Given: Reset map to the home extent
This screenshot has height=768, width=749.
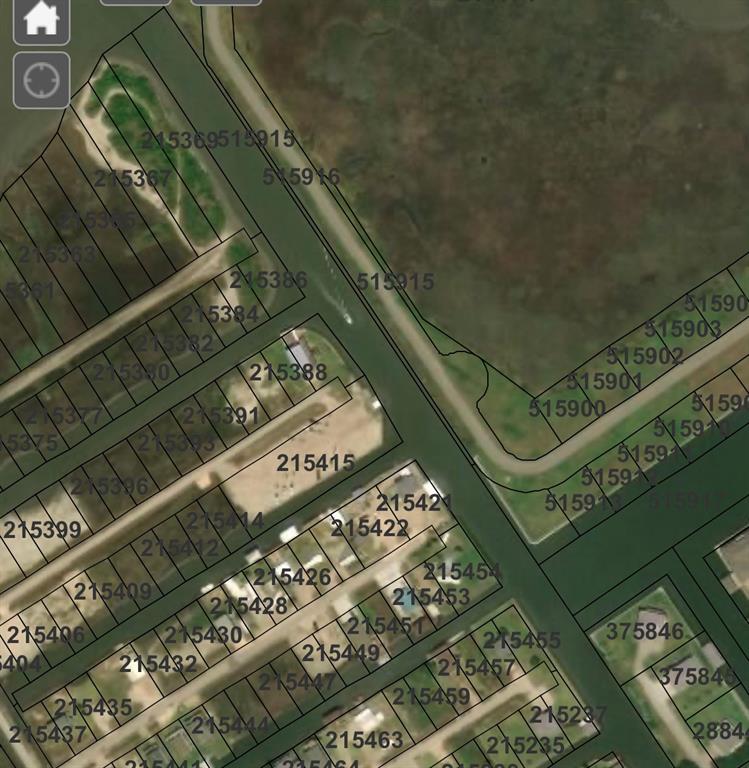Looking at the screenshot, I should click(x=41, y=19).
